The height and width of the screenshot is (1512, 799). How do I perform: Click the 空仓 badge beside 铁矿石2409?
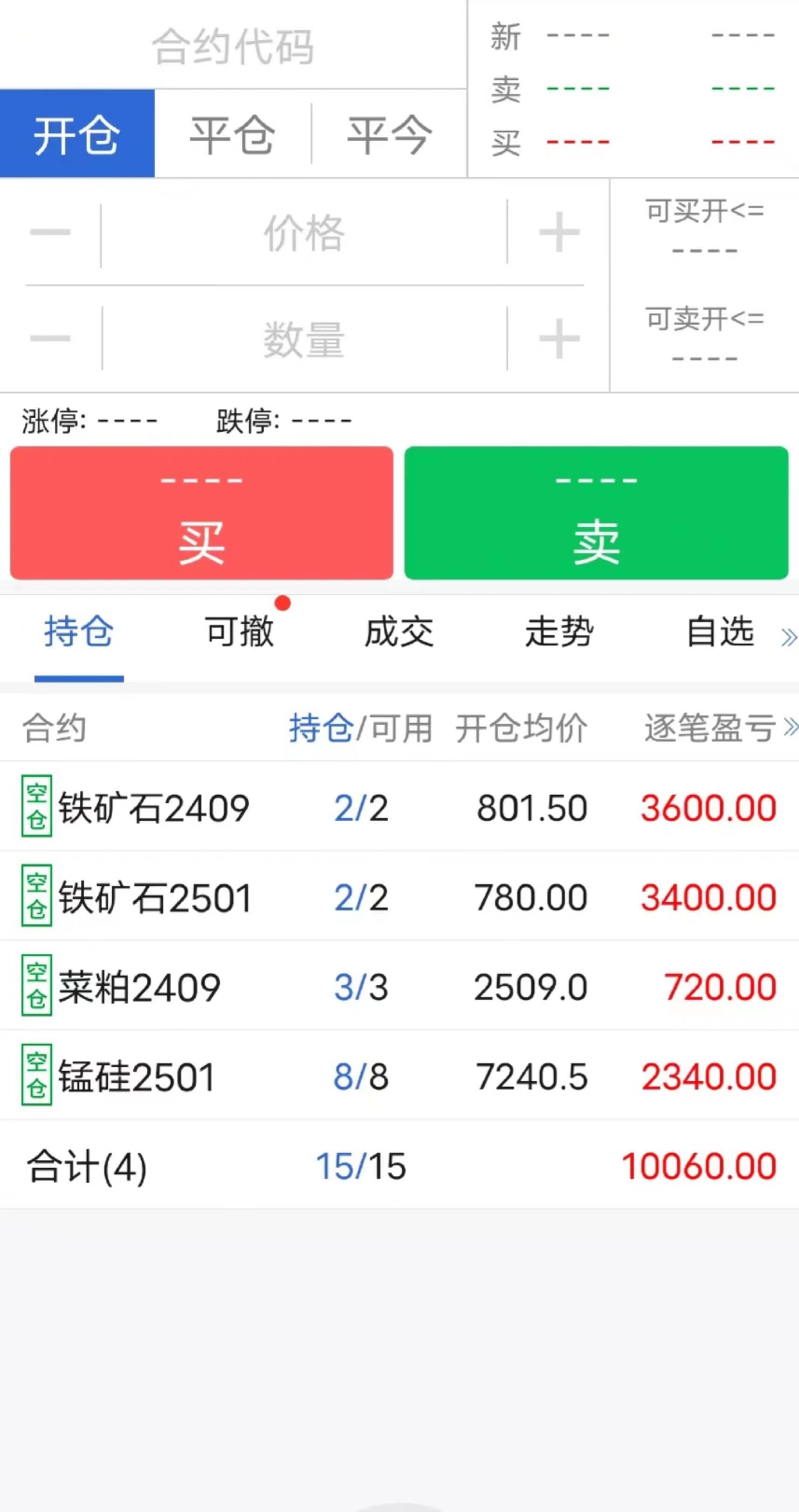click(x=36, y=807)
